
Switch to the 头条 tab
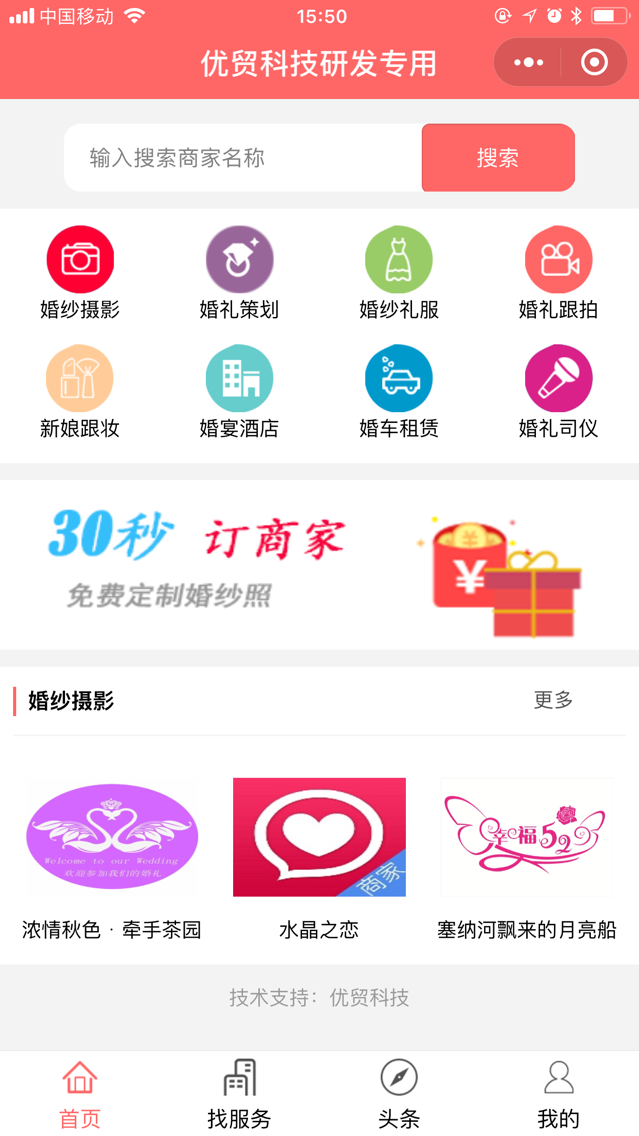[x=399, y=1093]
